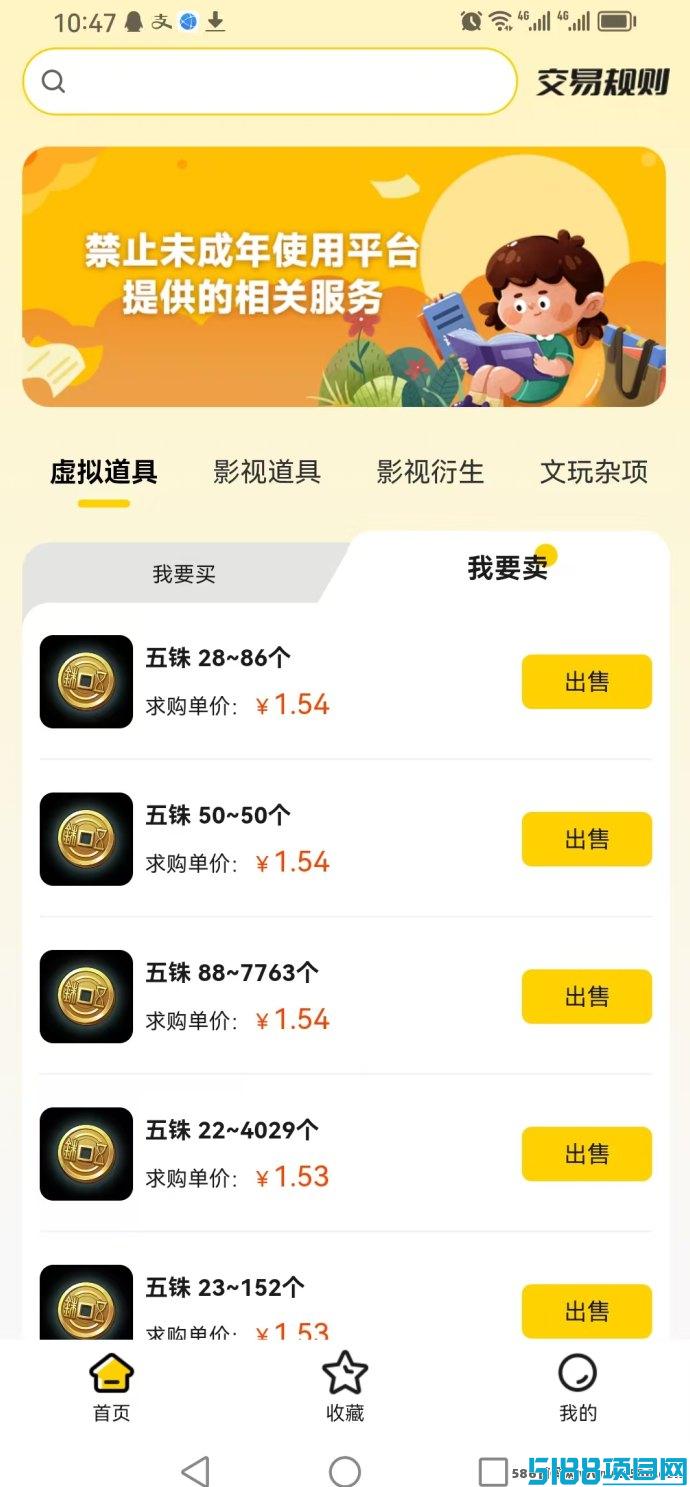
Task: Sell to the 五铢 22~4029个 order
Action: 587,1154
